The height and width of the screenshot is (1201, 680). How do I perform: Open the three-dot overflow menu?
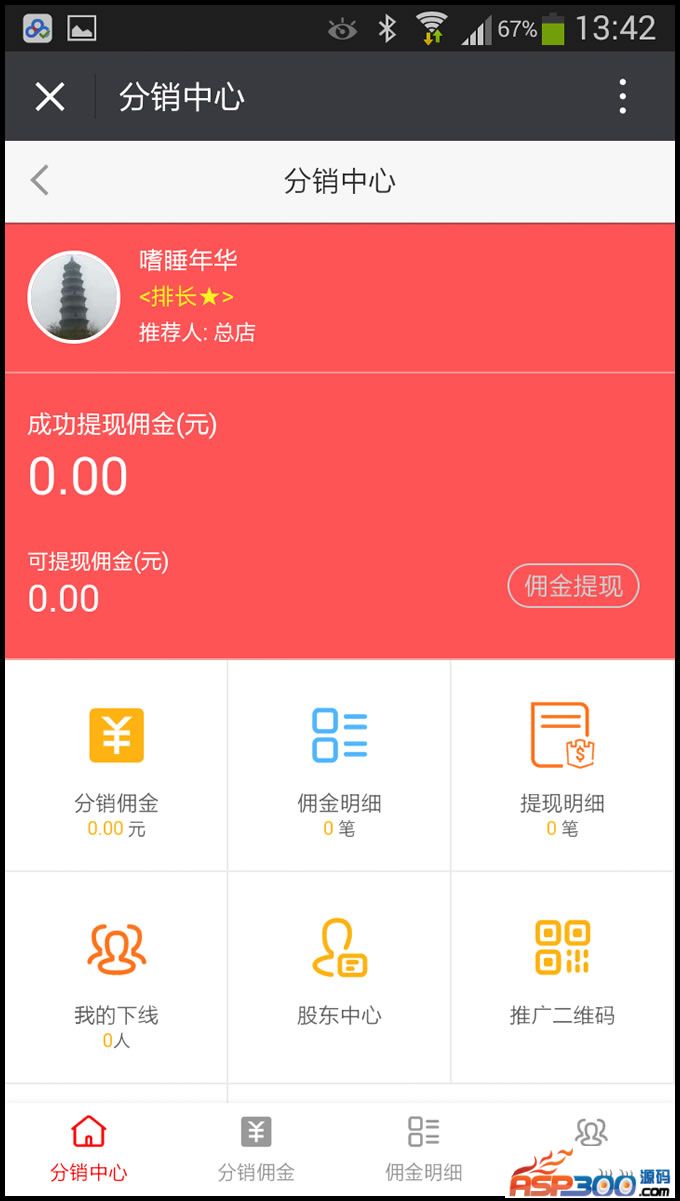(622, 97)
